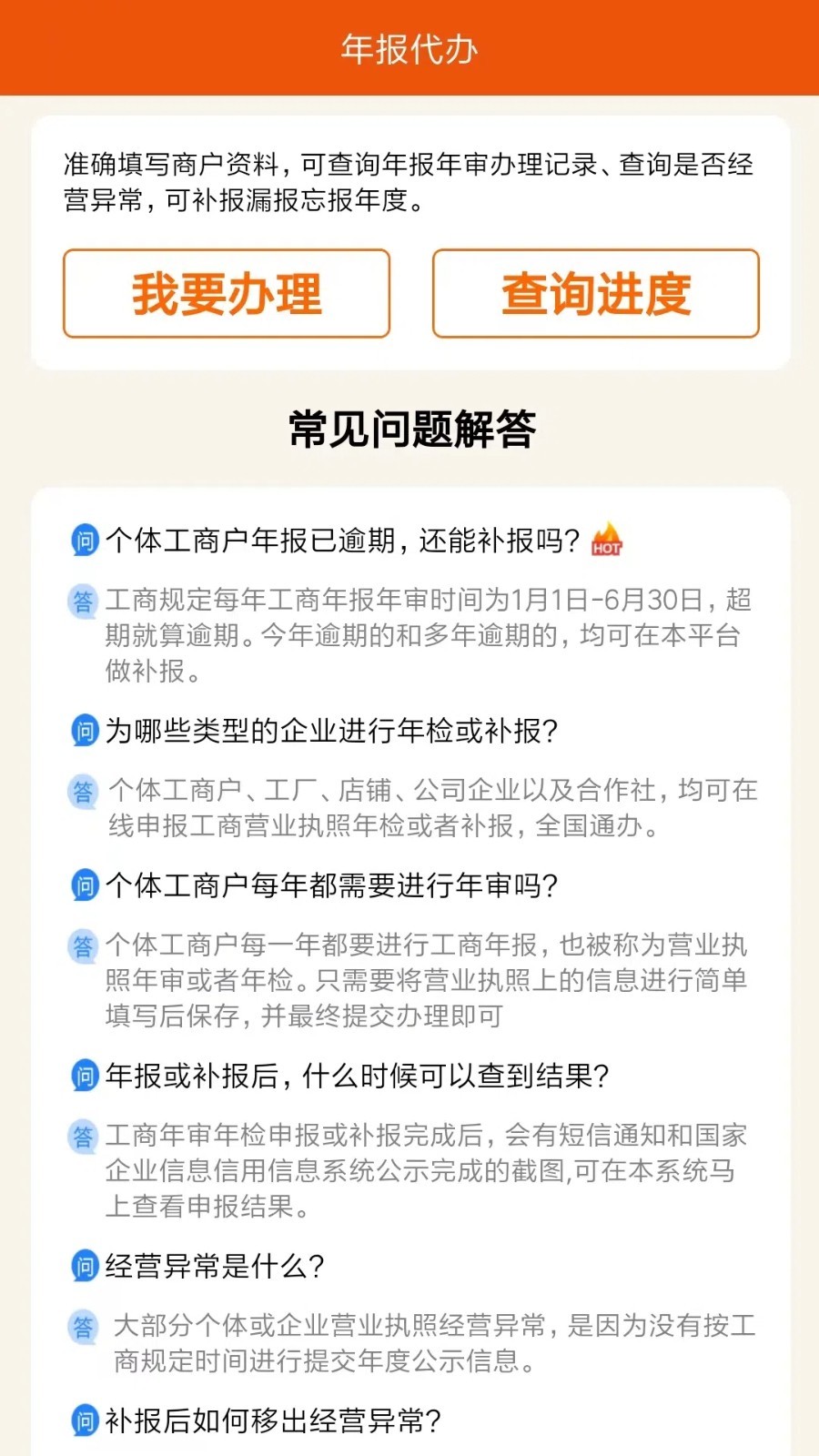This screenshot has height=1456, width=819.
Task: Click the 答 icon of the enterprise types answer
Action: 83,791
